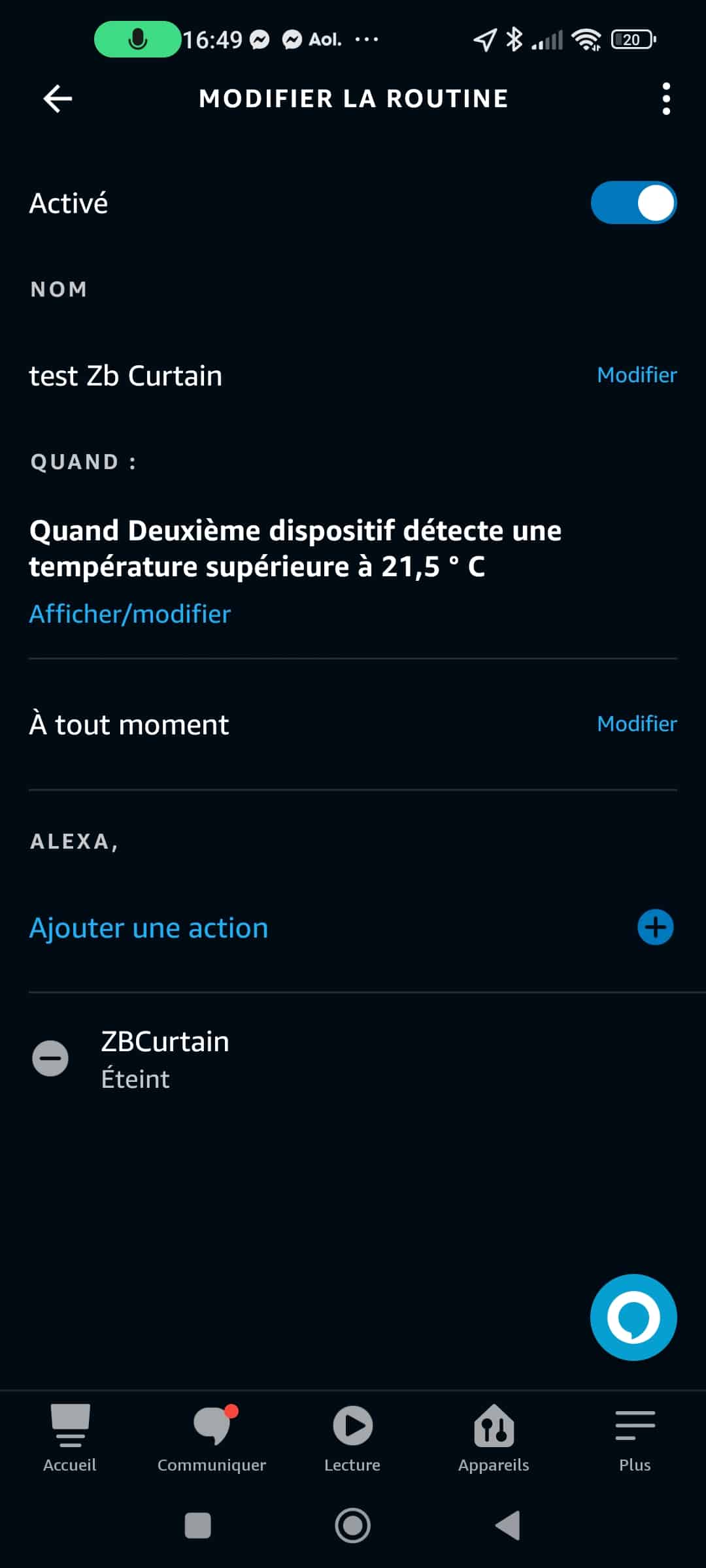Toggle the Activé switch off
The width and height of the screenshot is (706, 1568).
click(633, 203)
